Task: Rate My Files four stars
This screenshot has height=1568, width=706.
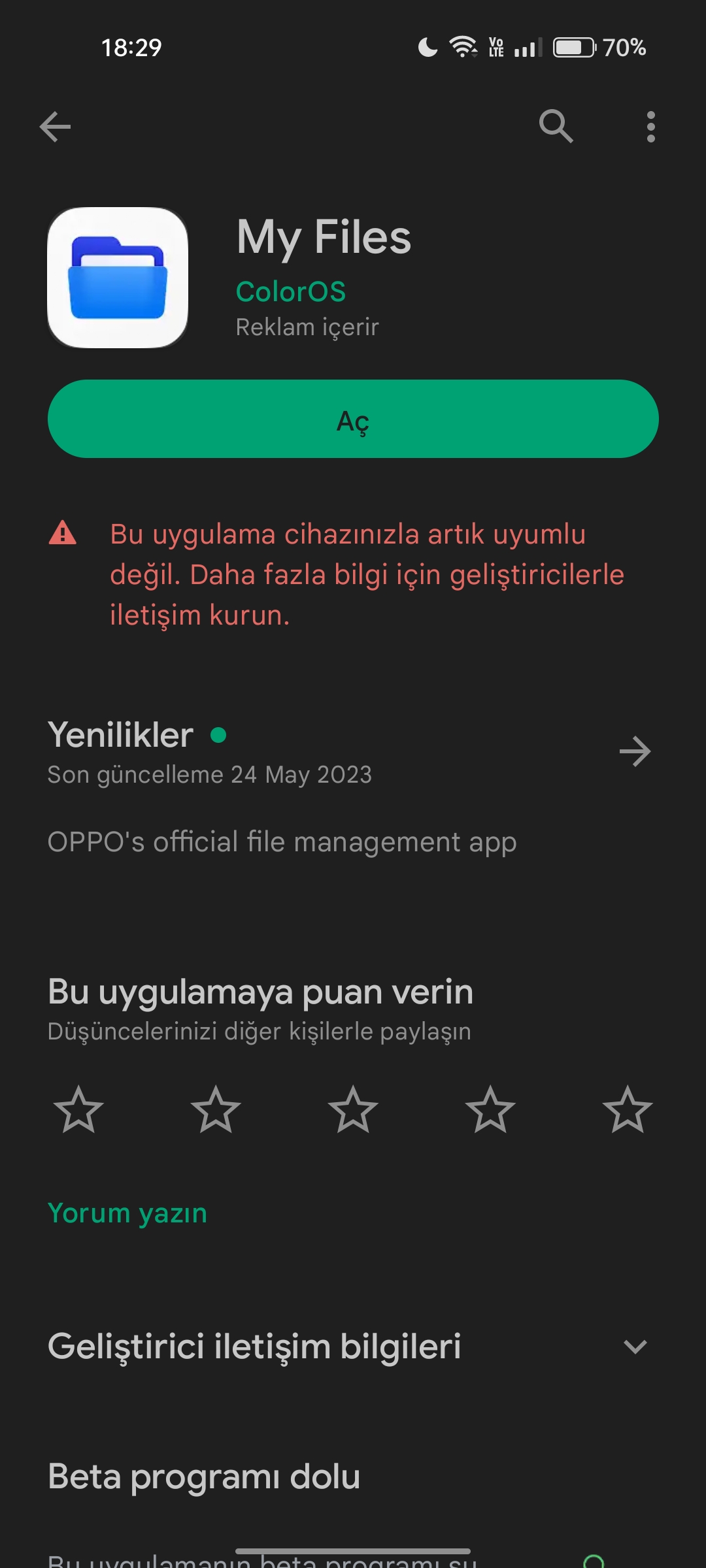Action: (x=490, y=1109)
